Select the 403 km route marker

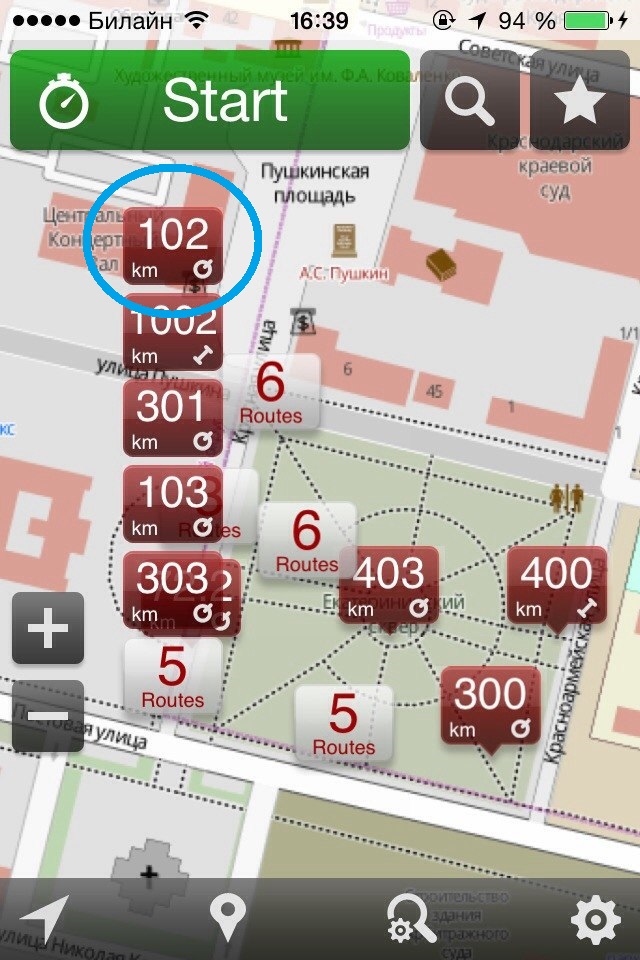coord(389,585)
